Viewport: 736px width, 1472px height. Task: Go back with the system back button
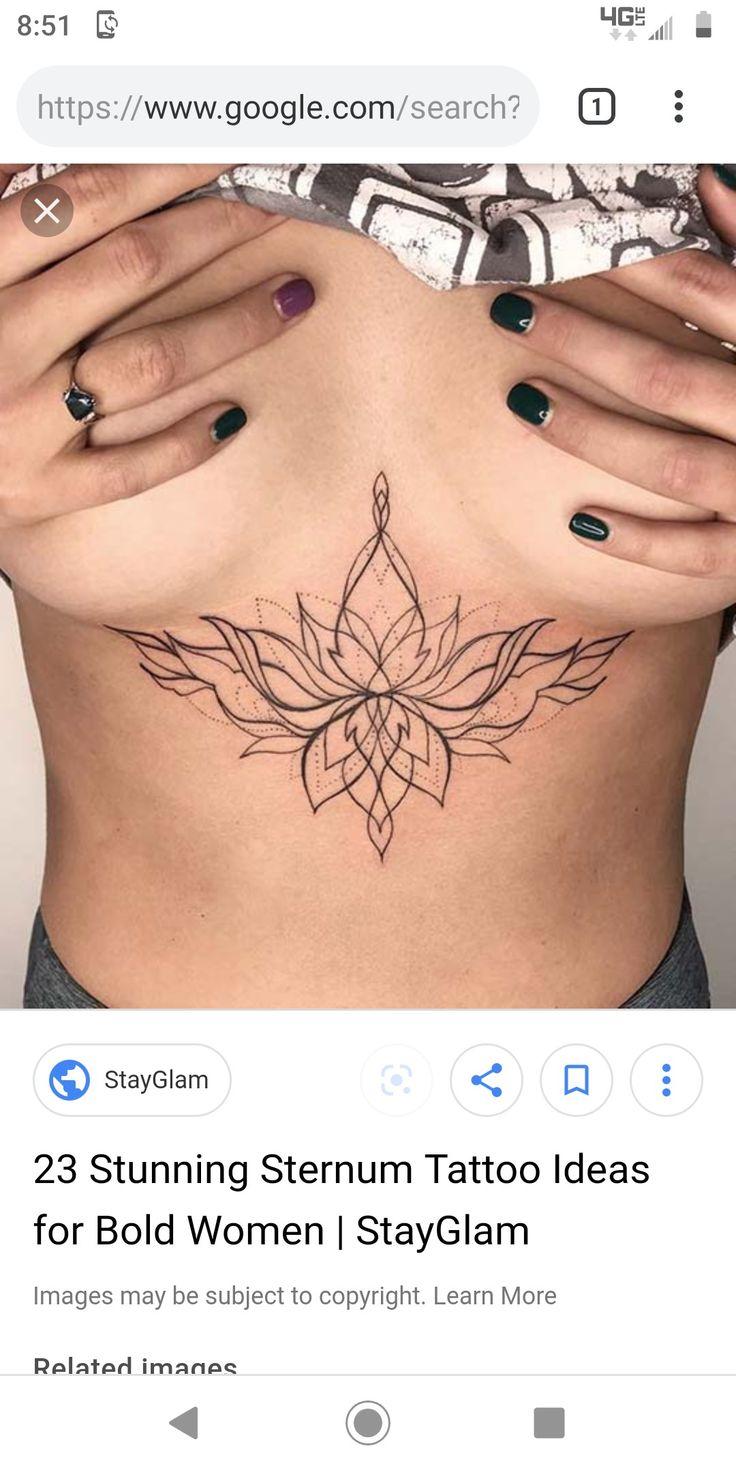[184, 1422]
